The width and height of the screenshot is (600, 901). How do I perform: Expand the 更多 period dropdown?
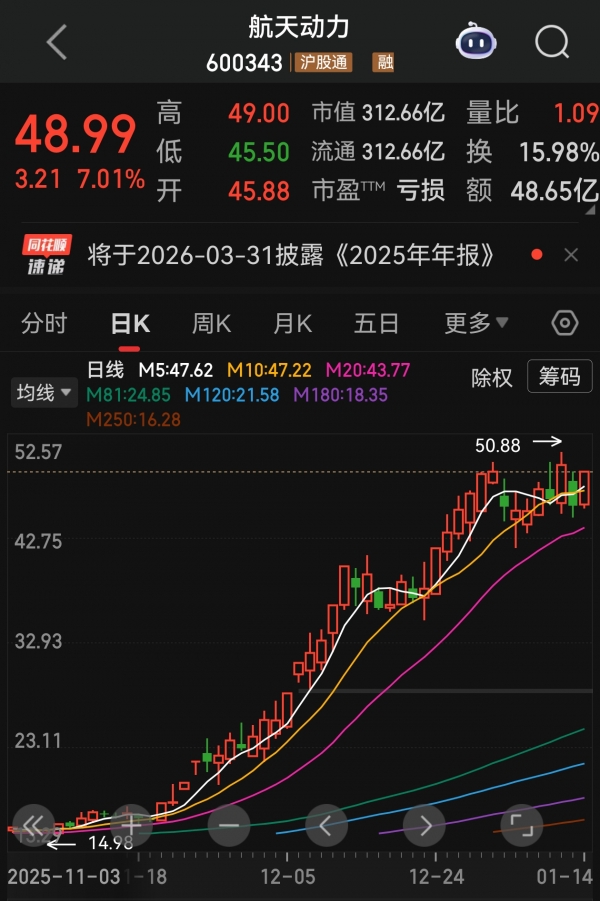click(476, 323)
